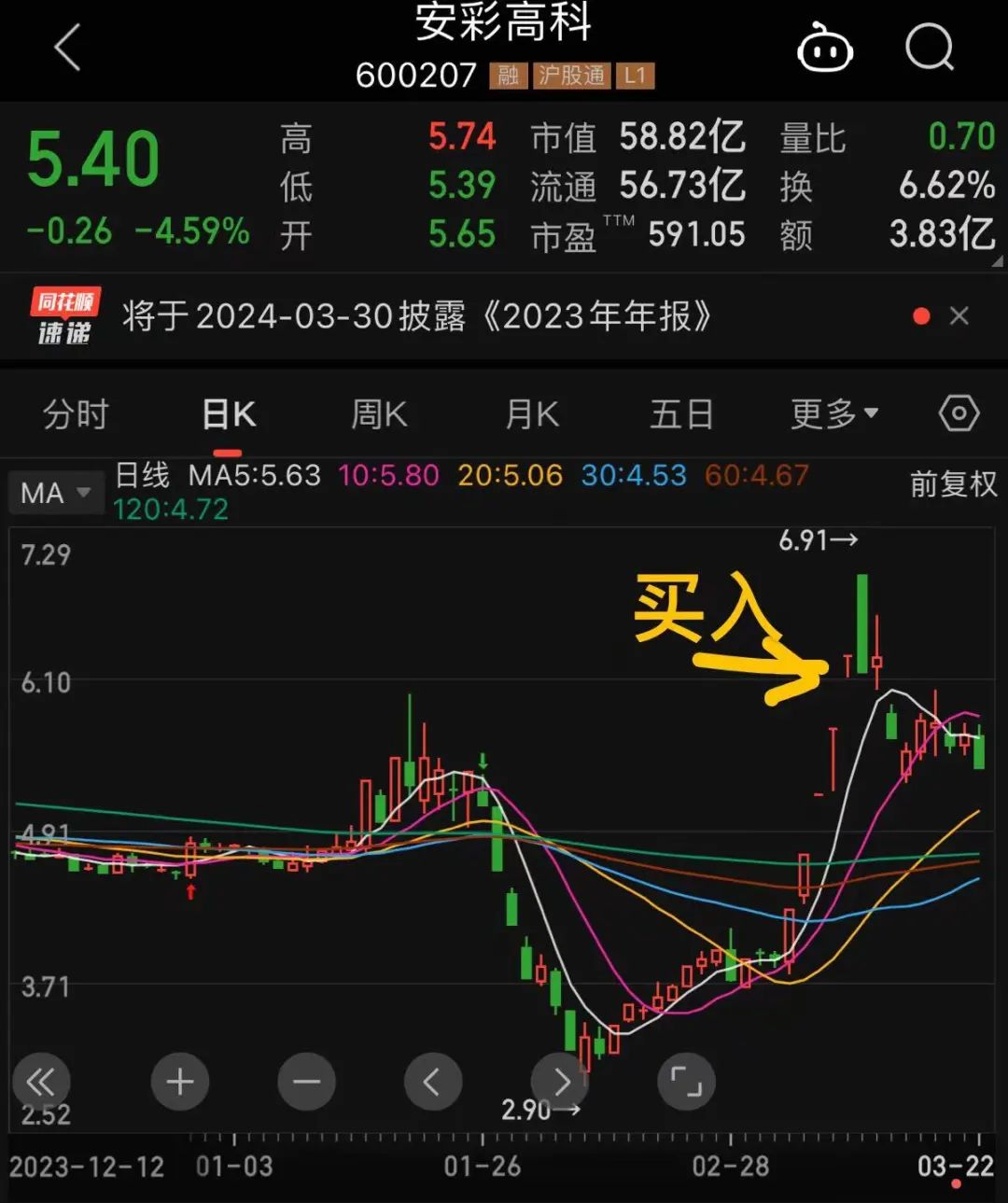Open the 2023 annual report notice
The width and height of the screenshot is (1008, 1203).
(x=416, y=316)
